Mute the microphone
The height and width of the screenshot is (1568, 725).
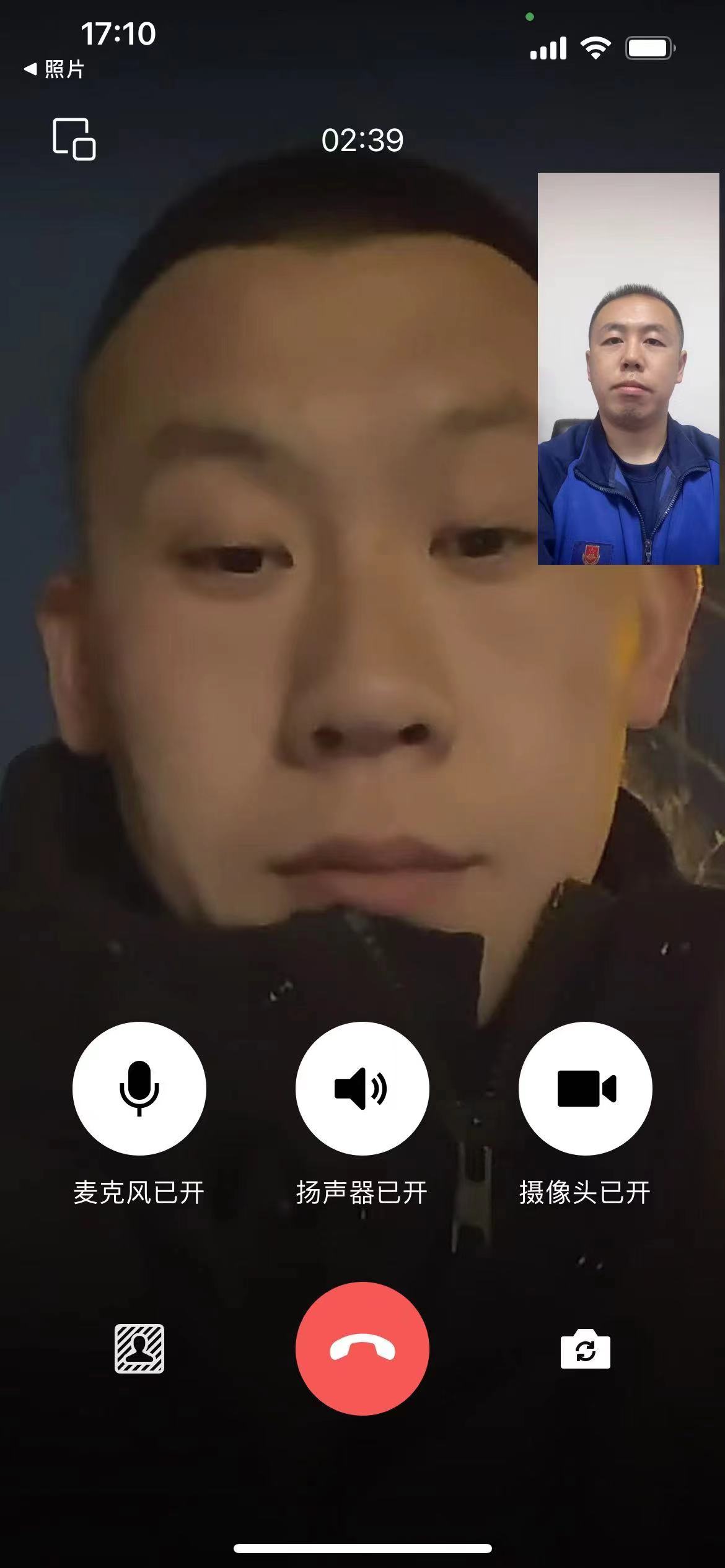[139, 1088]
